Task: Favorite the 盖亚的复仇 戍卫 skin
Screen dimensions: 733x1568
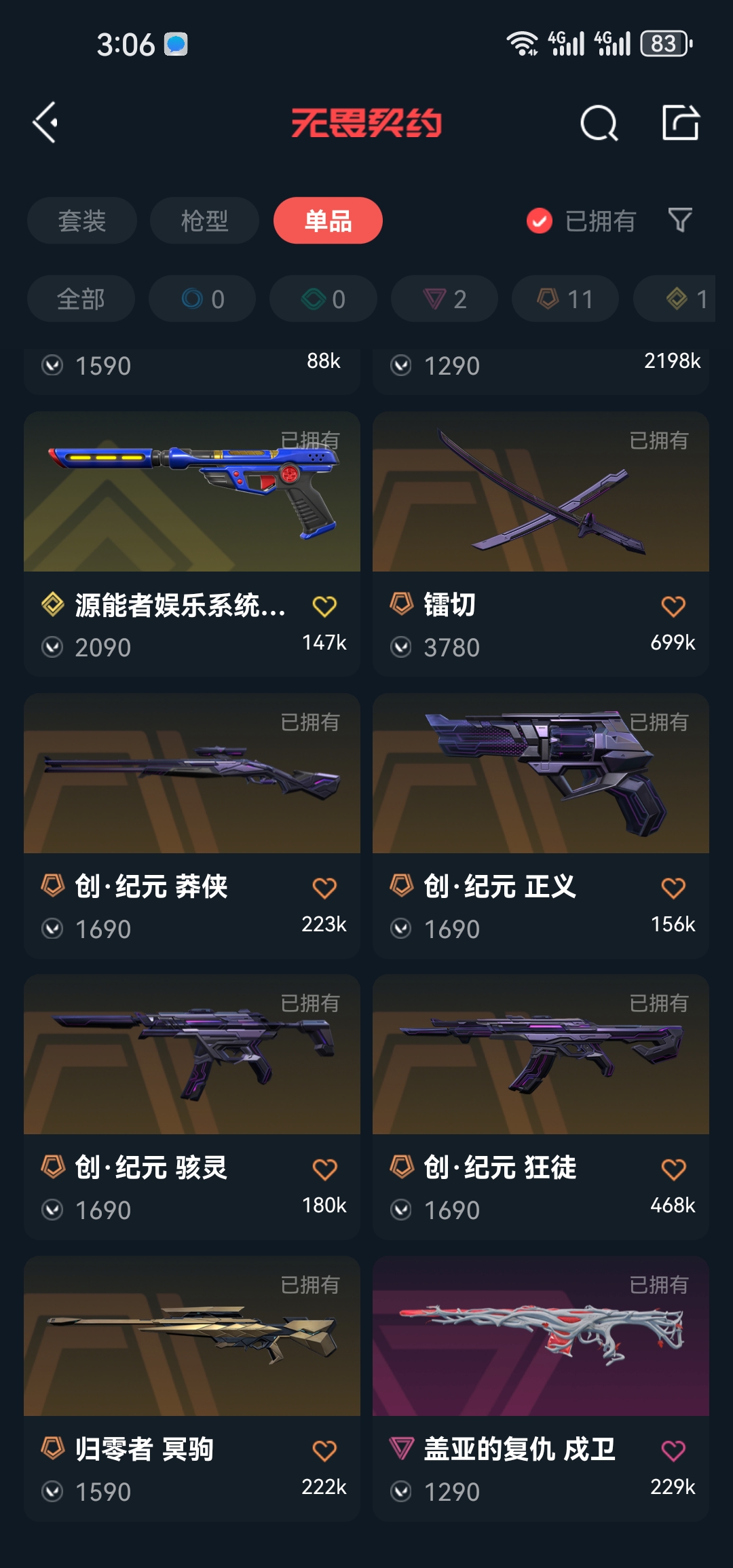Action: click(x=673, y=1451)
